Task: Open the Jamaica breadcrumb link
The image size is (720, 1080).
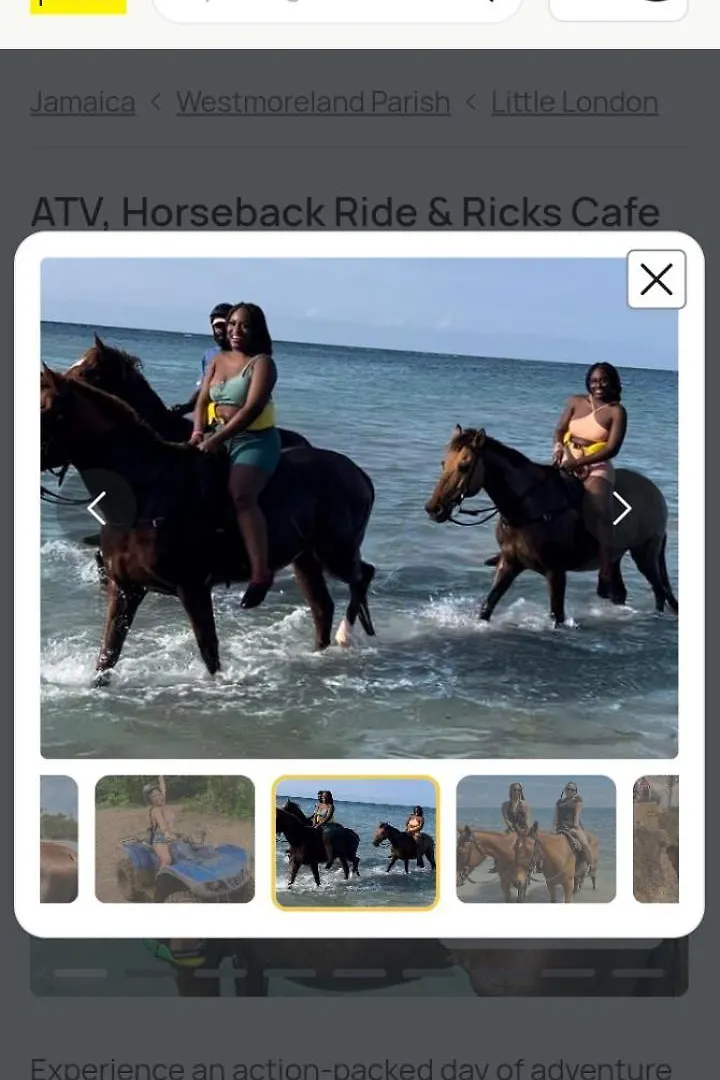Action: pyautogui.click(x=82, y=102)
